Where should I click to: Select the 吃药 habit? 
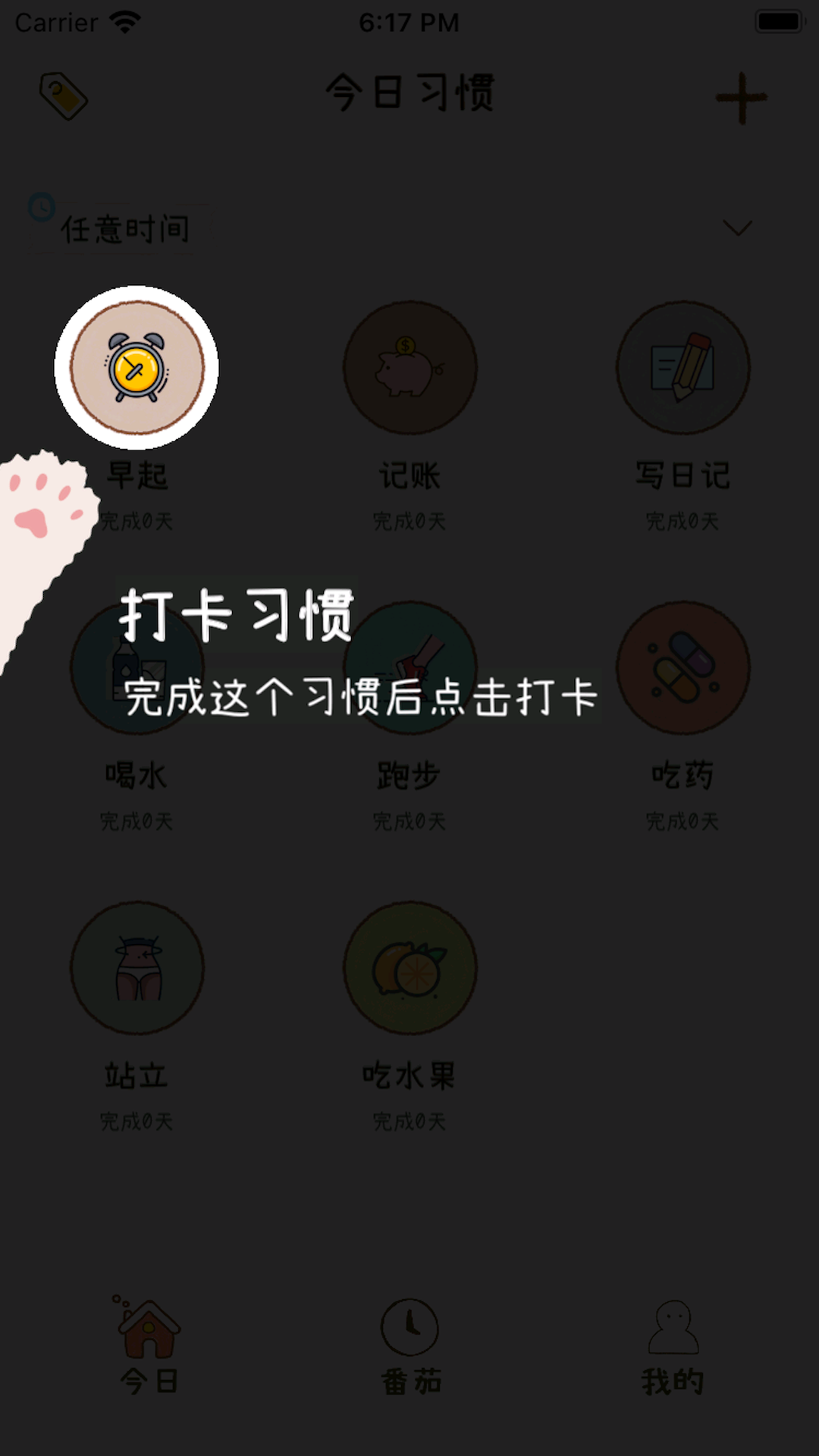point(683,668)
